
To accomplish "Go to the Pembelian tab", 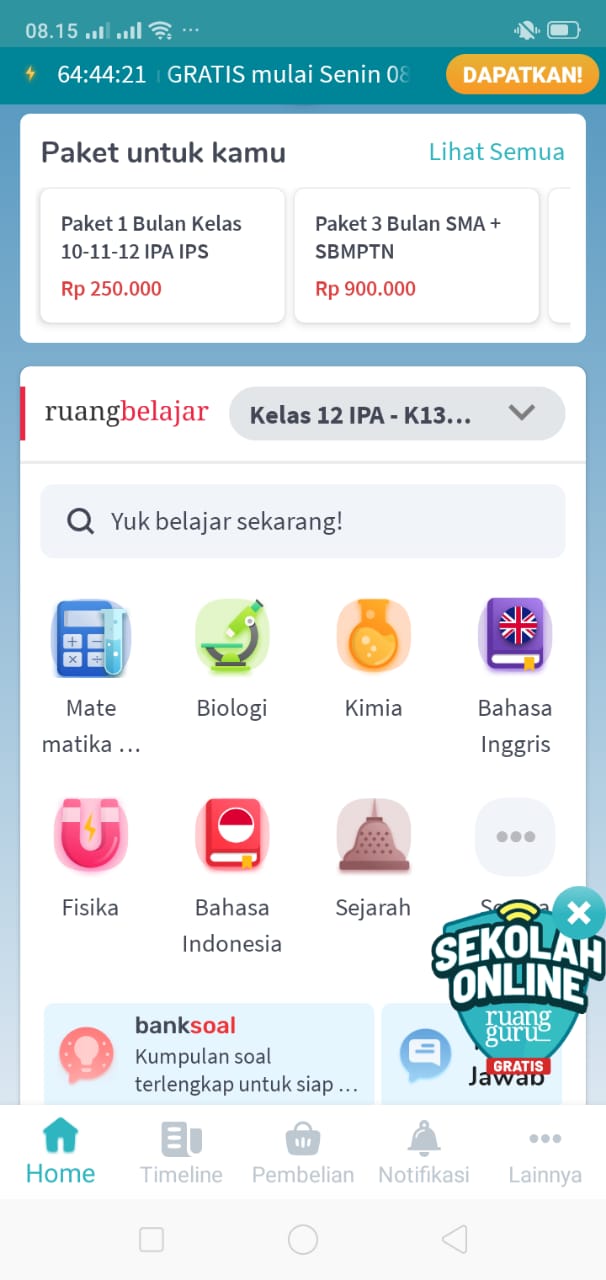I will pos(302,1152).
